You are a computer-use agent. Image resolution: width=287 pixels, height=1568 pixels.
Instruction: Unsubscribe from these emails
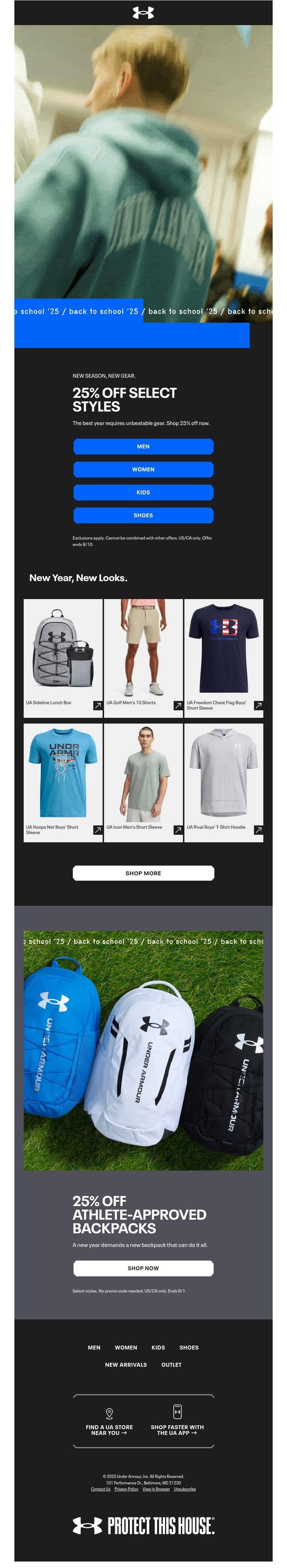coord(185,1489)
